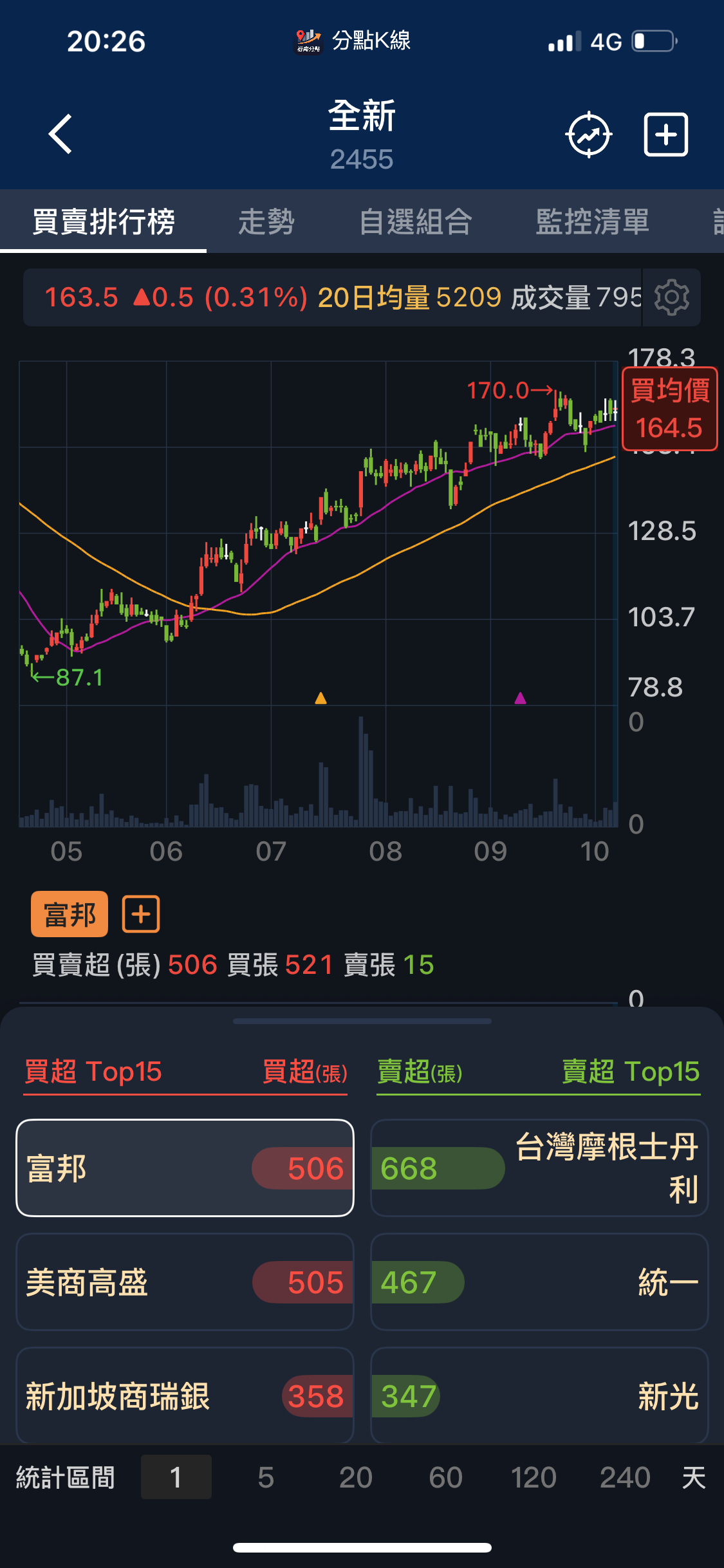Select 富邦 in the 買超 Top15 list
The image size is (724, 1568).
point(185,1168)
